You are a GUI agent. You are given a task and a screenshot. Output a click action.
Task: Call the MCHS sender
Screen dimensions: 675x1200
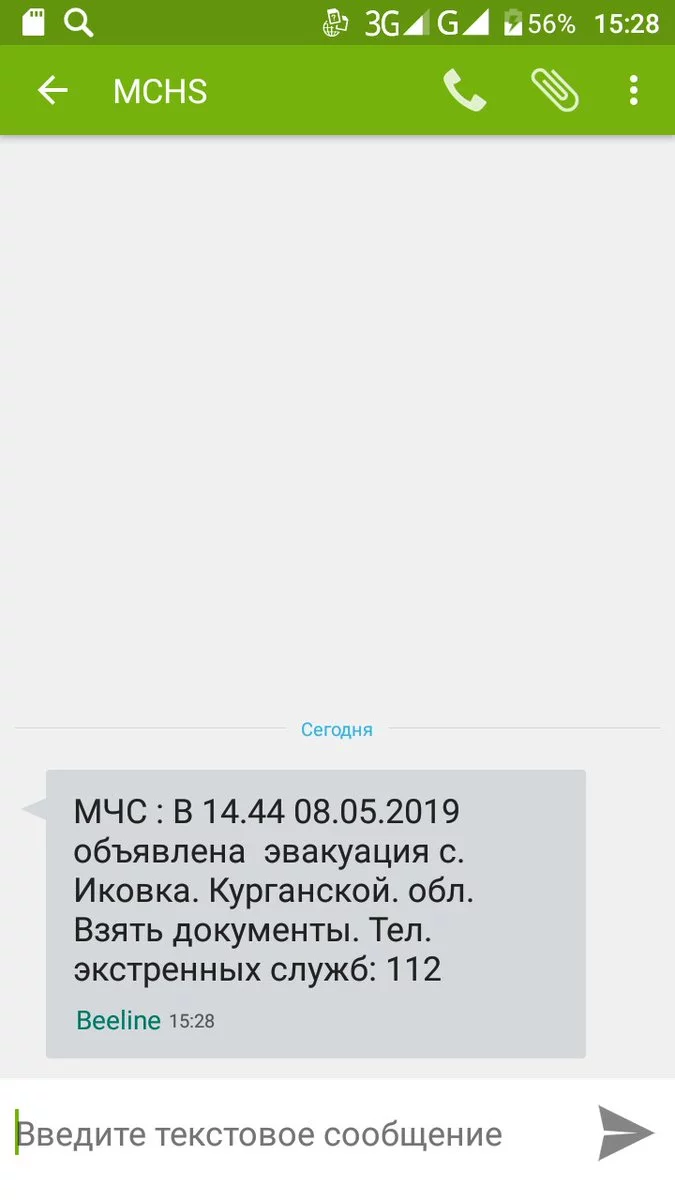(464, 91)
